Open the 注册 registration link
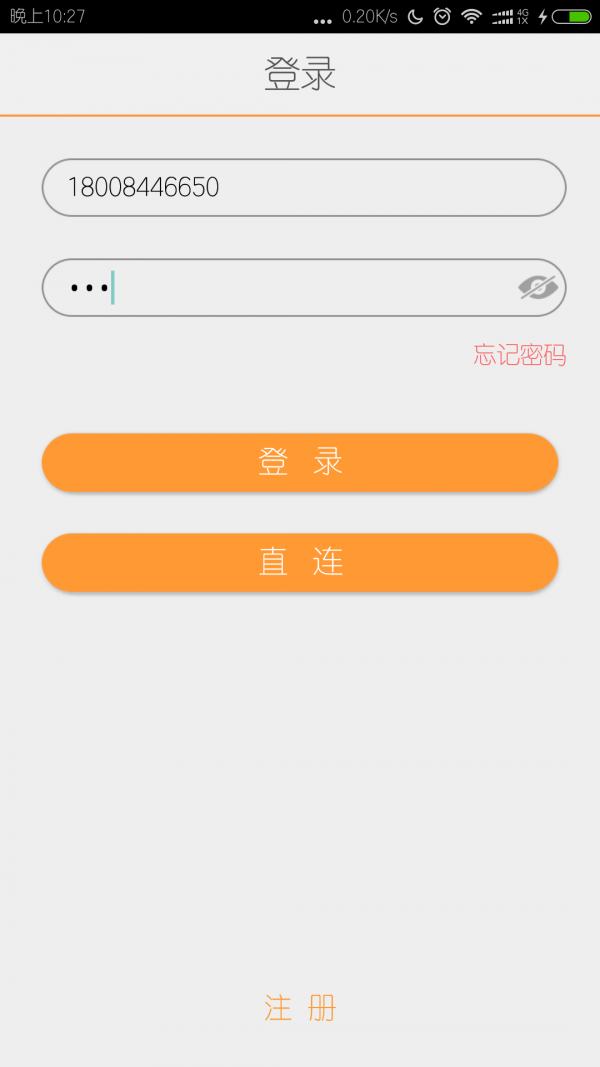 (300, 1008)
